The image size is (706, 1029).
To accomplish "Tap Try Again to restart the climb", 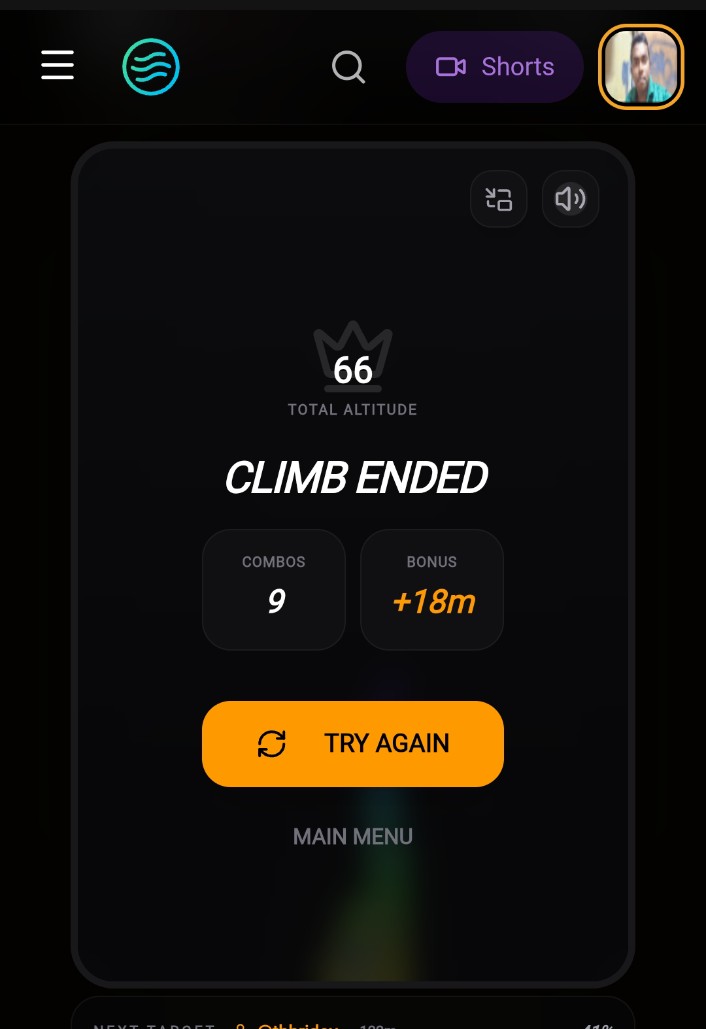I will (x=353, y=743).
